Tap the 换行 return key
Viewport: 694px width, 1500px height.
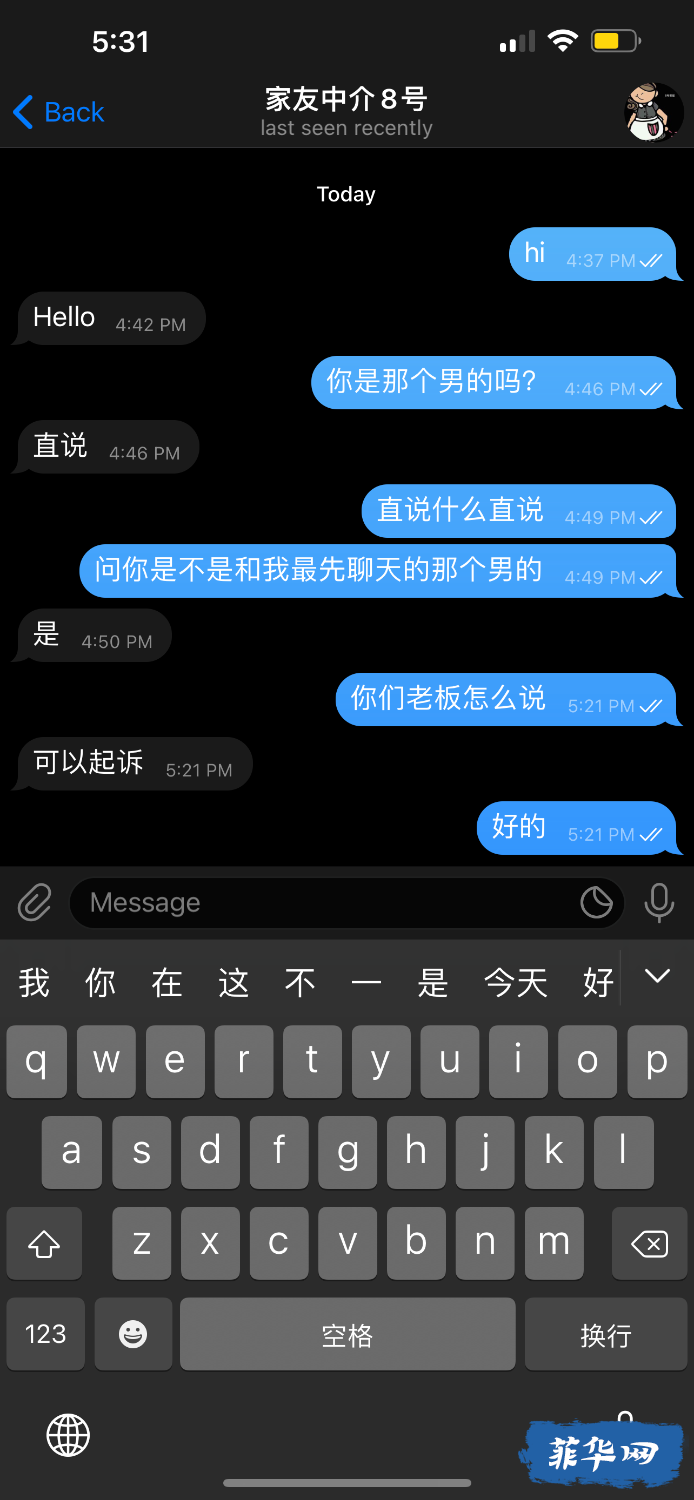point(606,1334)
